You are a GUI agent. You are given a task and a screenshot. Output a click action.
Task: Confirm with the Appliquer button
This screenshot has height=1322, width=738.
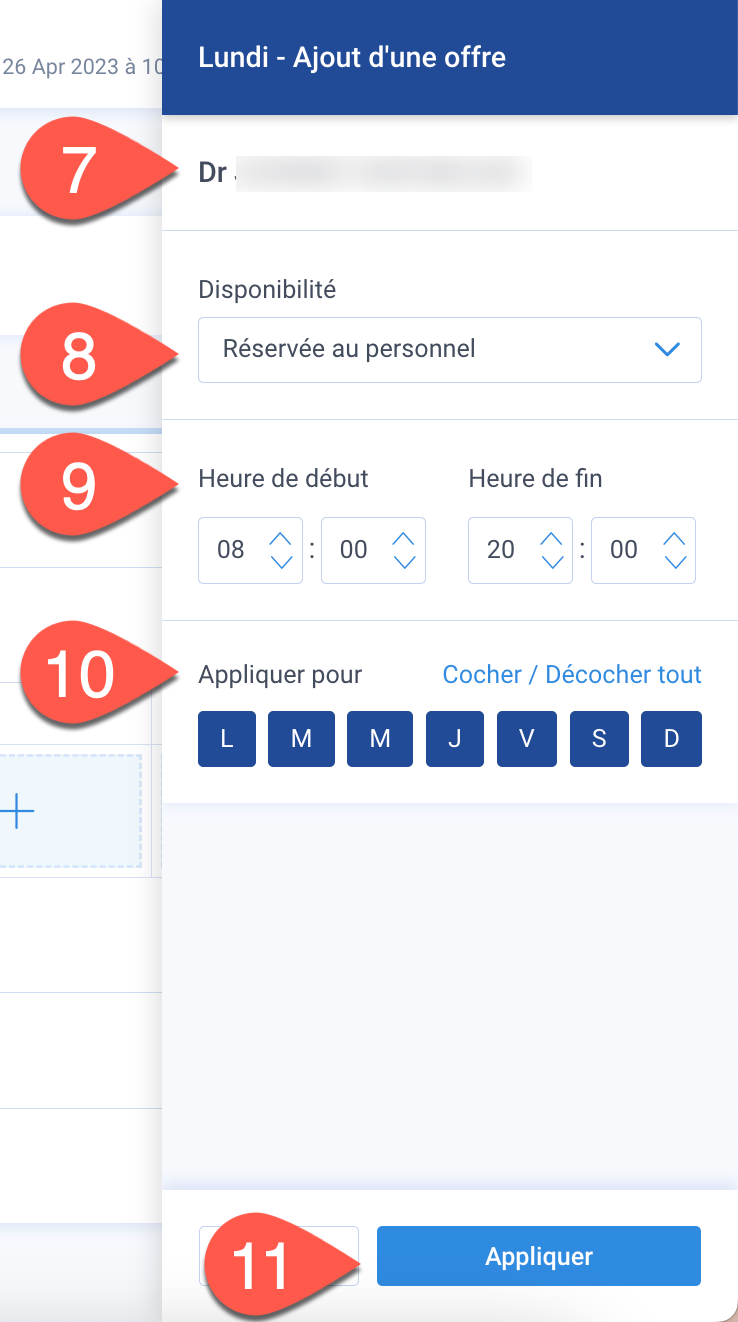click(x=539, y=1256)
